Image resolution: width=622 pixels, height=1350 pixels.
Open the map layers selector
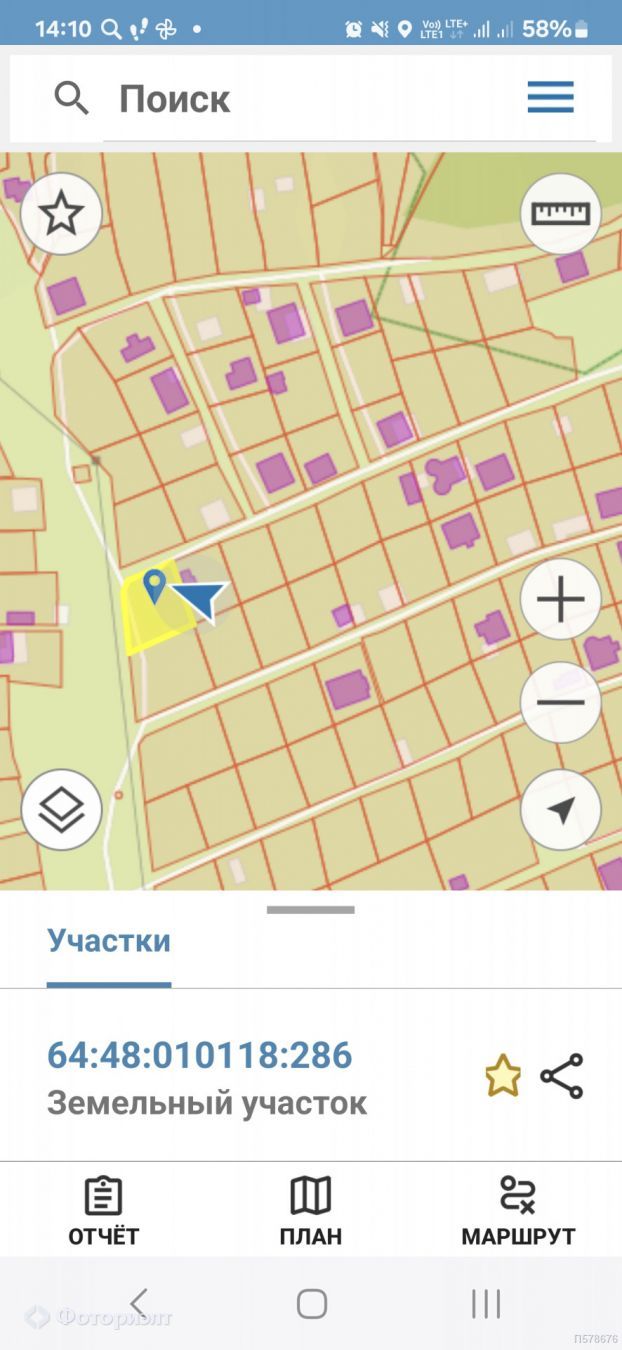coord(61,810)
